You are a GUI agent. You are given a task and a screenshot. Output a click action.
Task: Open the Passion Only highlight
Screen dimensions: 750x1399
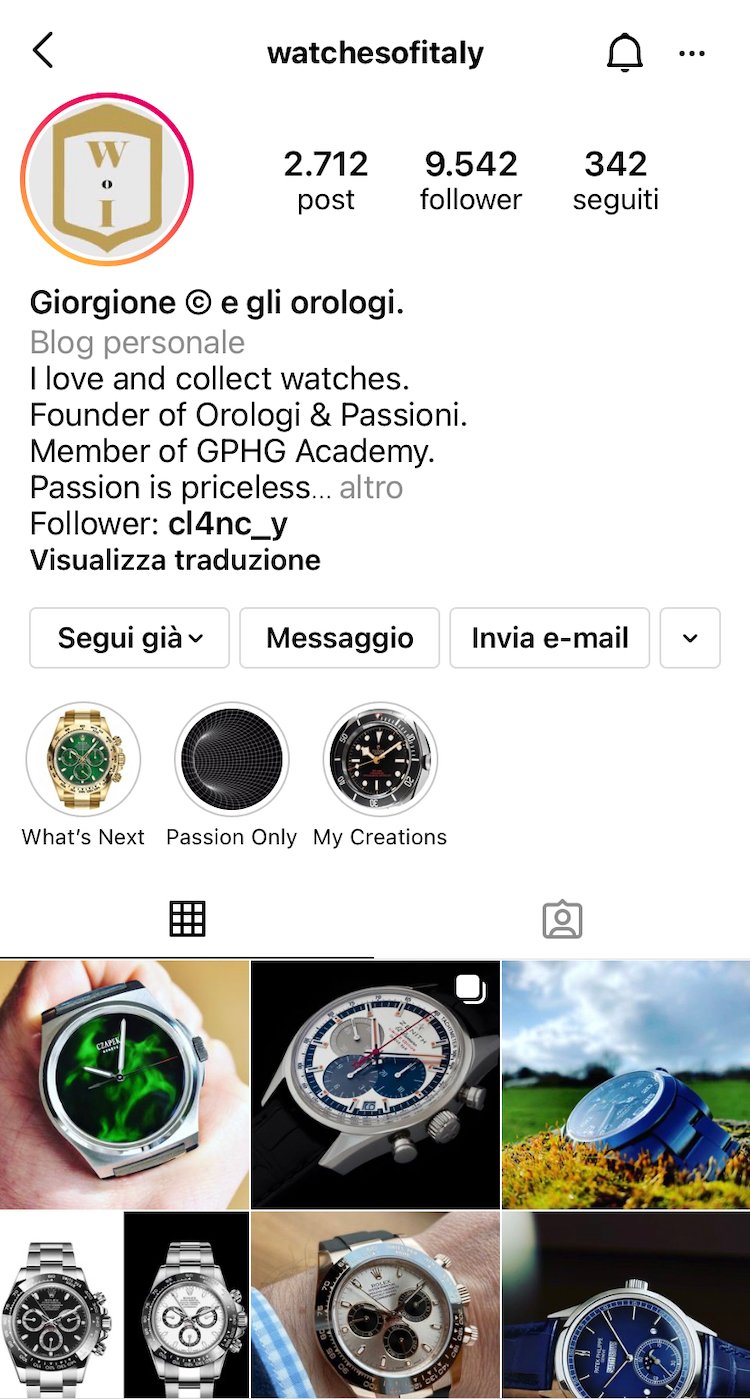231,760
